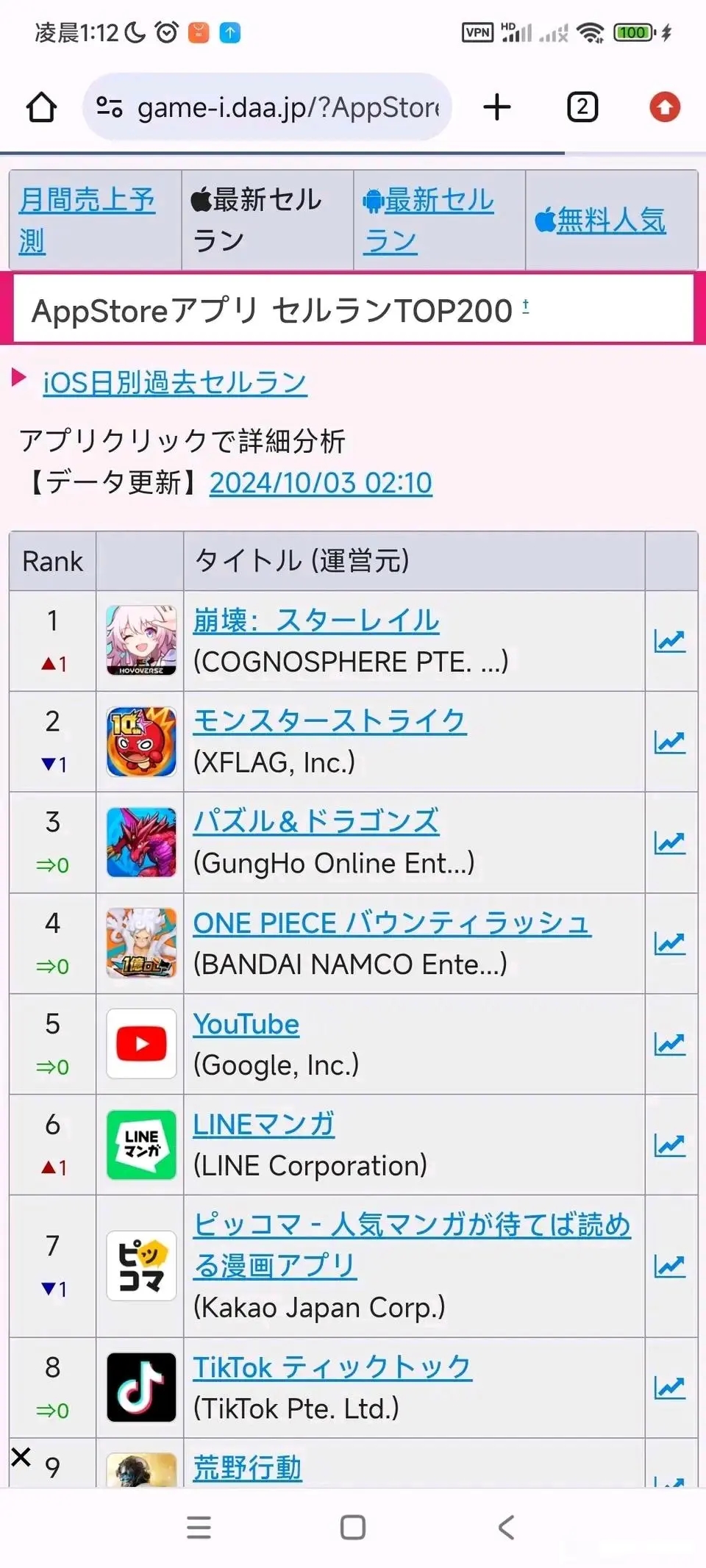
Task: Open ONE PIECE バウンティラッシュ details
Action: coord(391,923)
